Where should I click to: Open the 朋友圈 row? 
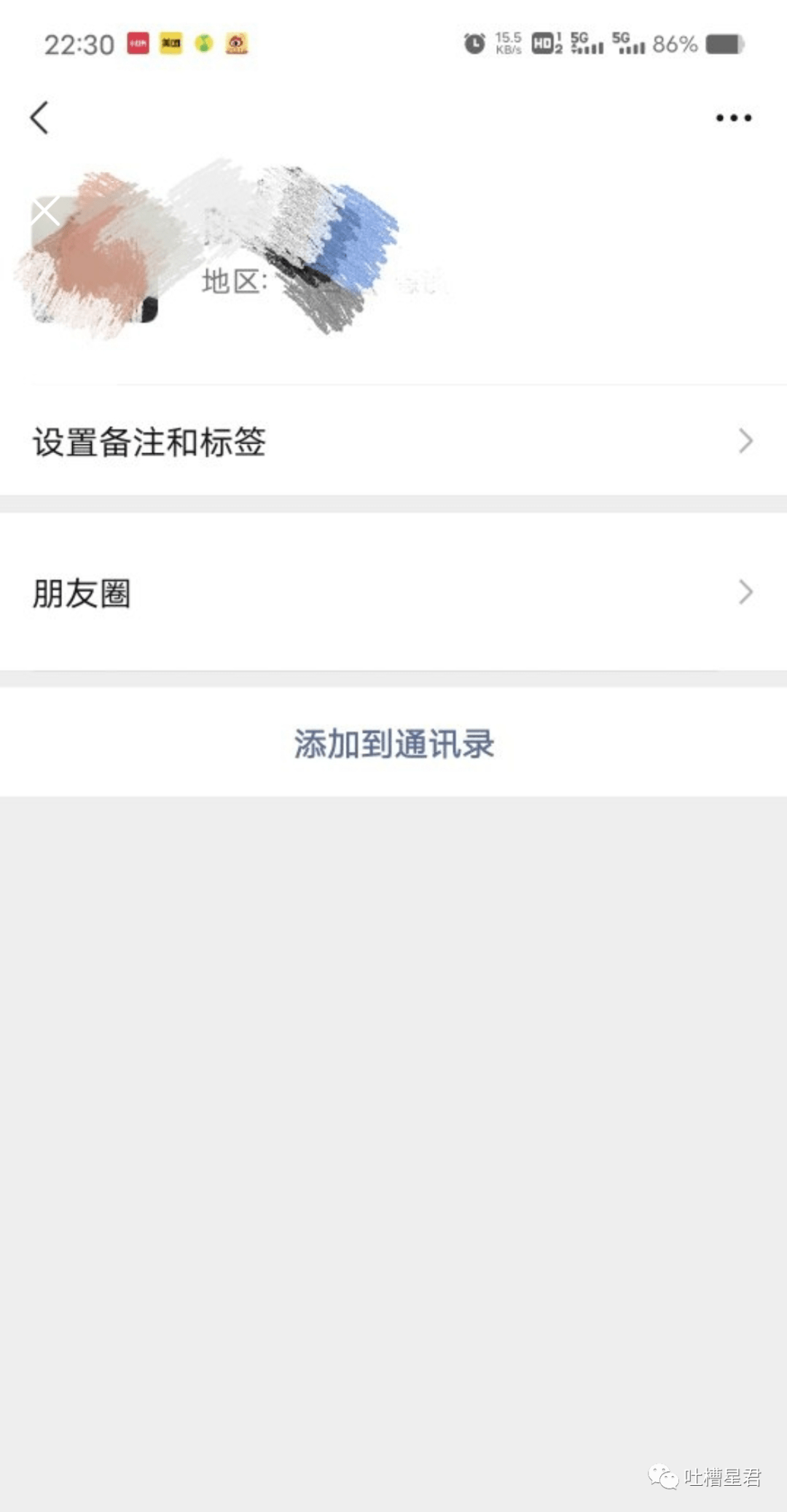[393, 592]
